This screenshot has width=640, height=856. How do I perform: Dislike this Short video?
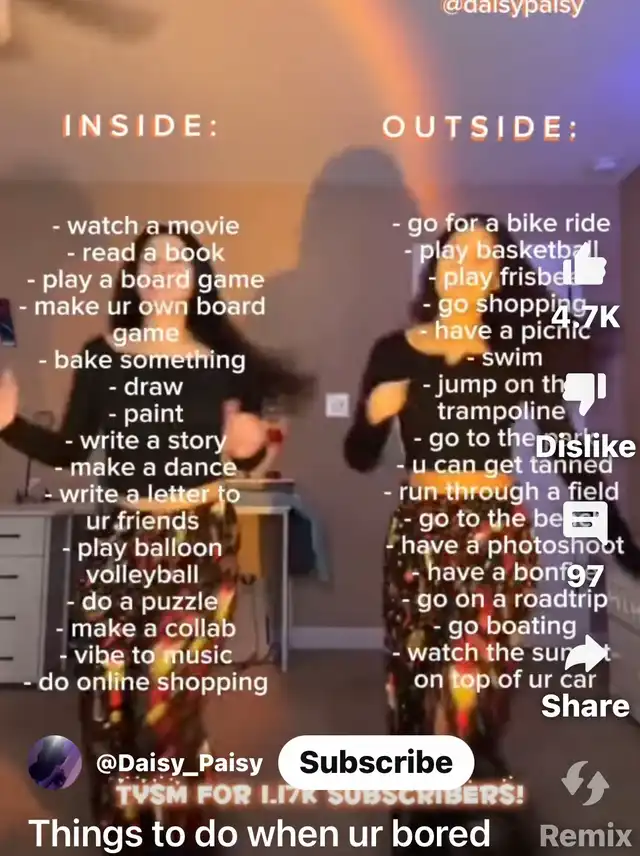click(585, 395)
